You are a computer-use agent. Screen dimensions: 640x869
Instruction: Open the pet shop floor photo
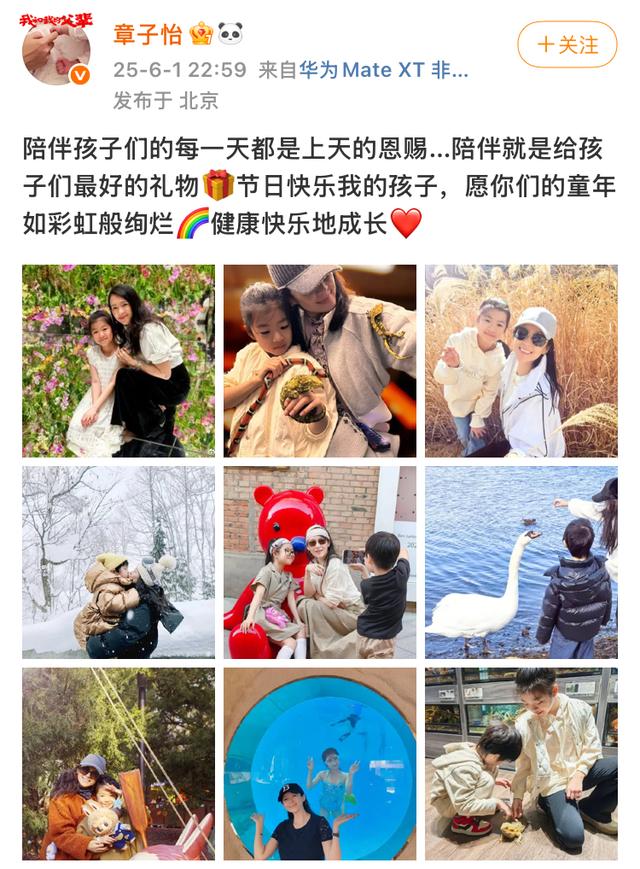coord(521,764)
